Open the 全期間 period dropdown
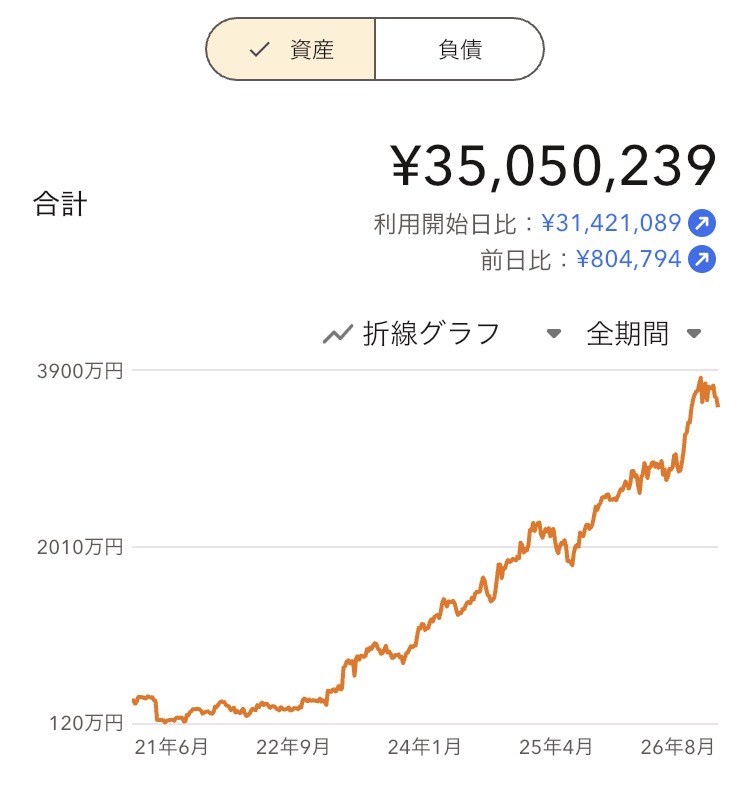 [x=644, y=334]
